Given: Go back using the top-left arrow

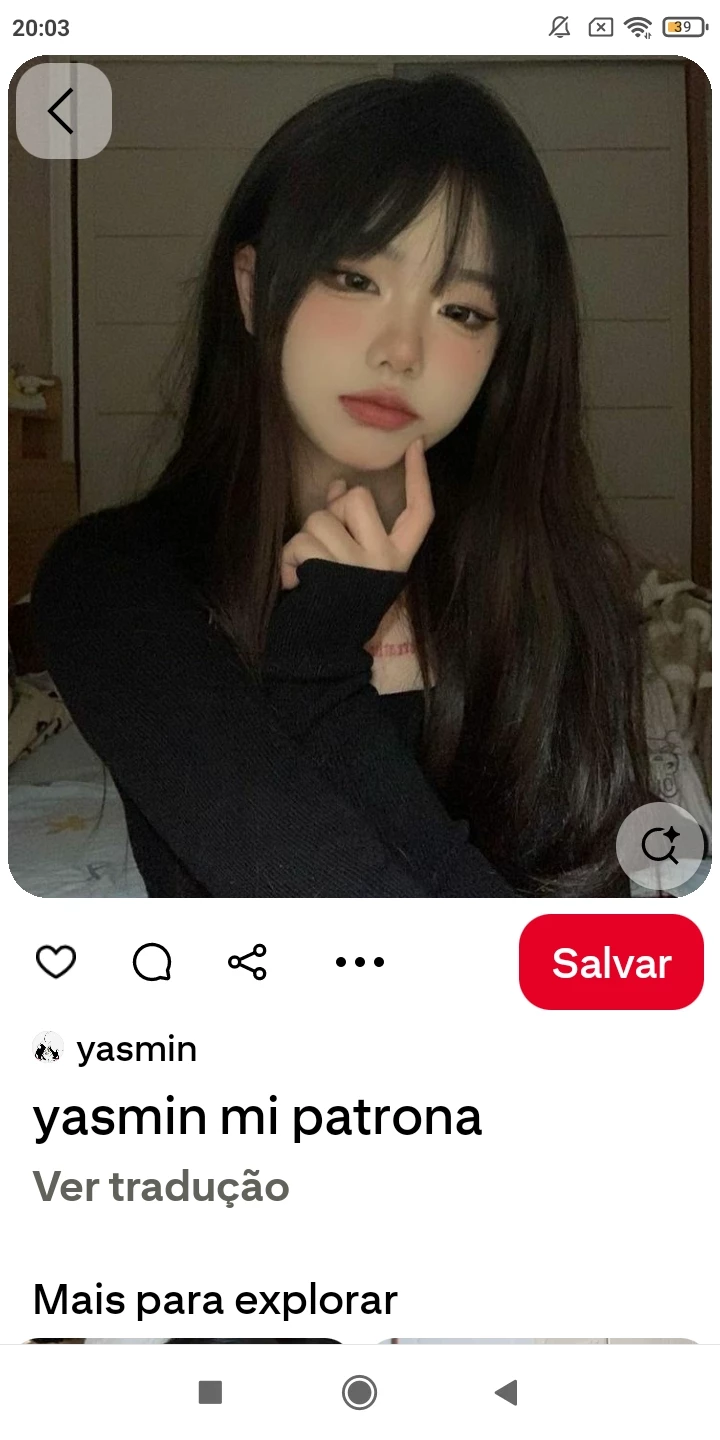Looking at the screenshot, I should click(x=63, y=111).
